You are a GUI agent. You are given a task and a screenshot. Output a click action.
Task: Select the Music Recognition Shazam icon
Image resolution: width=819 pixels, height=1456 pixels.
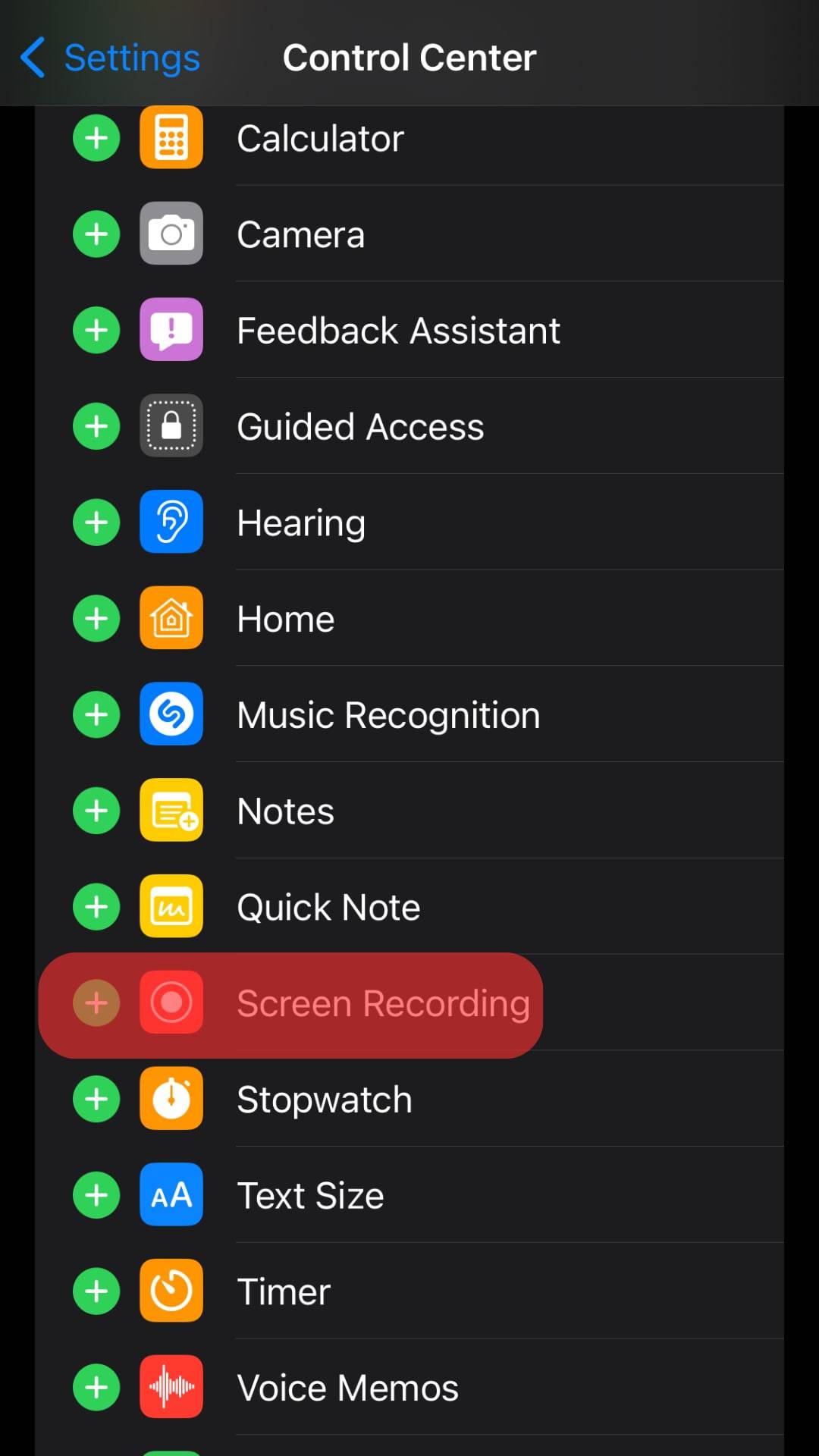(x=171, y=714)
